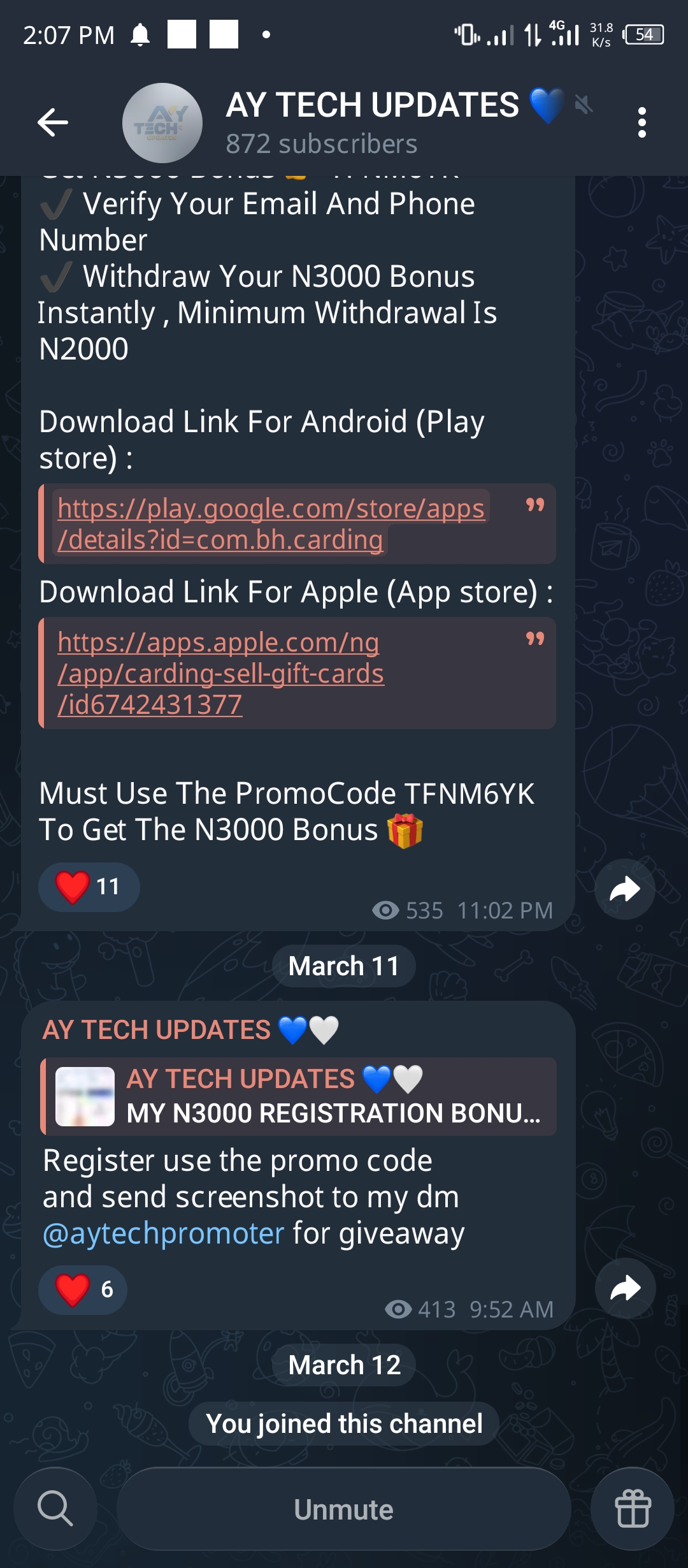Unmute the channel
The width and height of the screenshot is (688, 1568).
[344, 1509]
